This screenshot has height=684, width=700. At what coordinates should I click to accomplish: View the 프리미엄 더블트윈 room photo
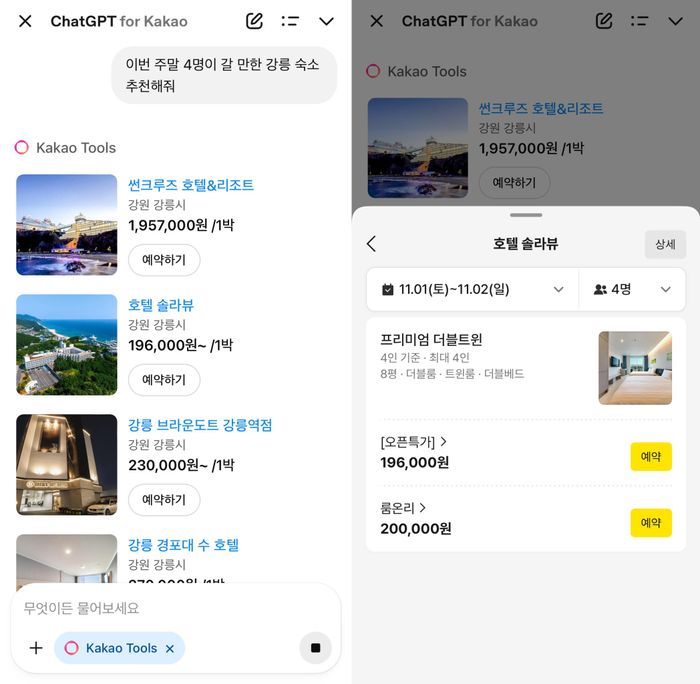(635, 368)
